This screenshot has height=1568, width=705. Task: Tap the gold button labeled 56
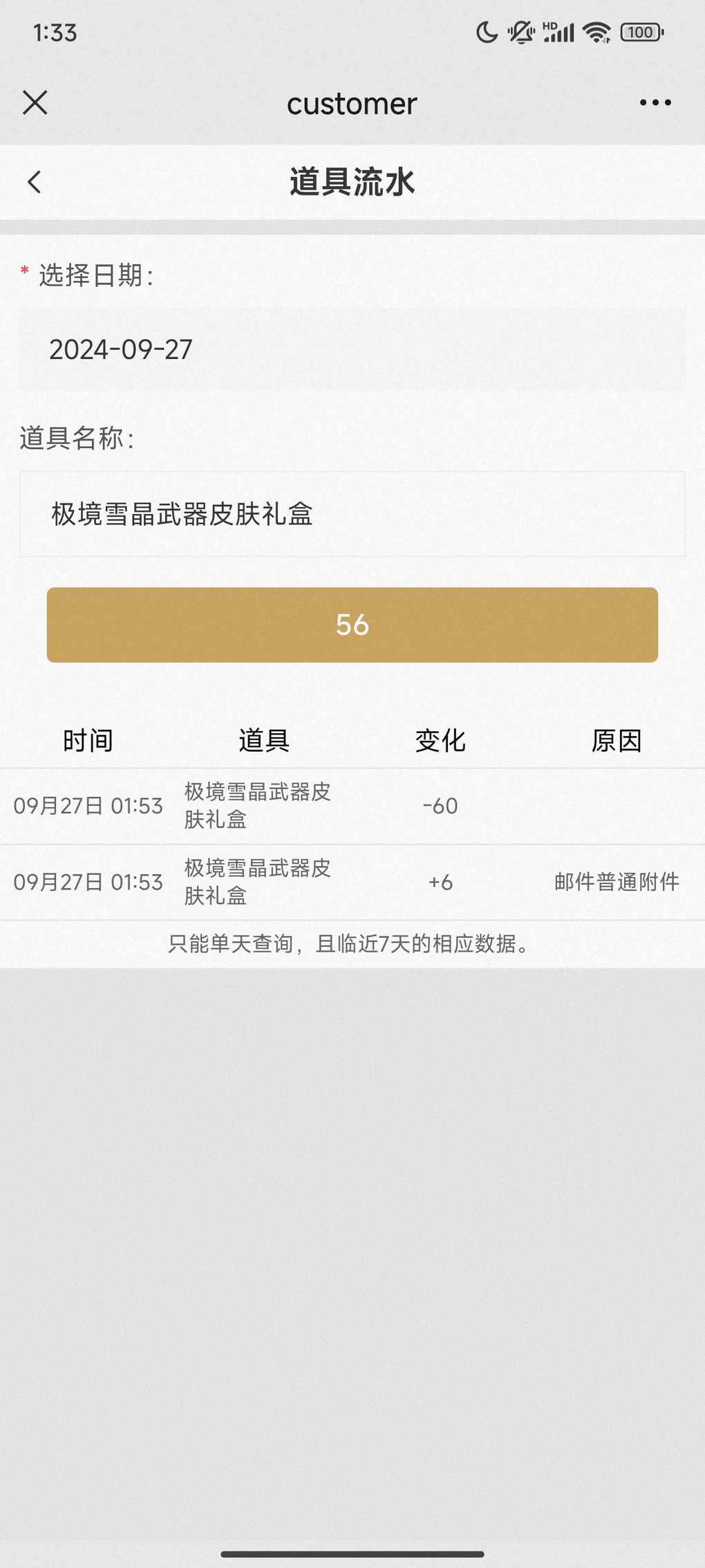(x=352, y=625)
